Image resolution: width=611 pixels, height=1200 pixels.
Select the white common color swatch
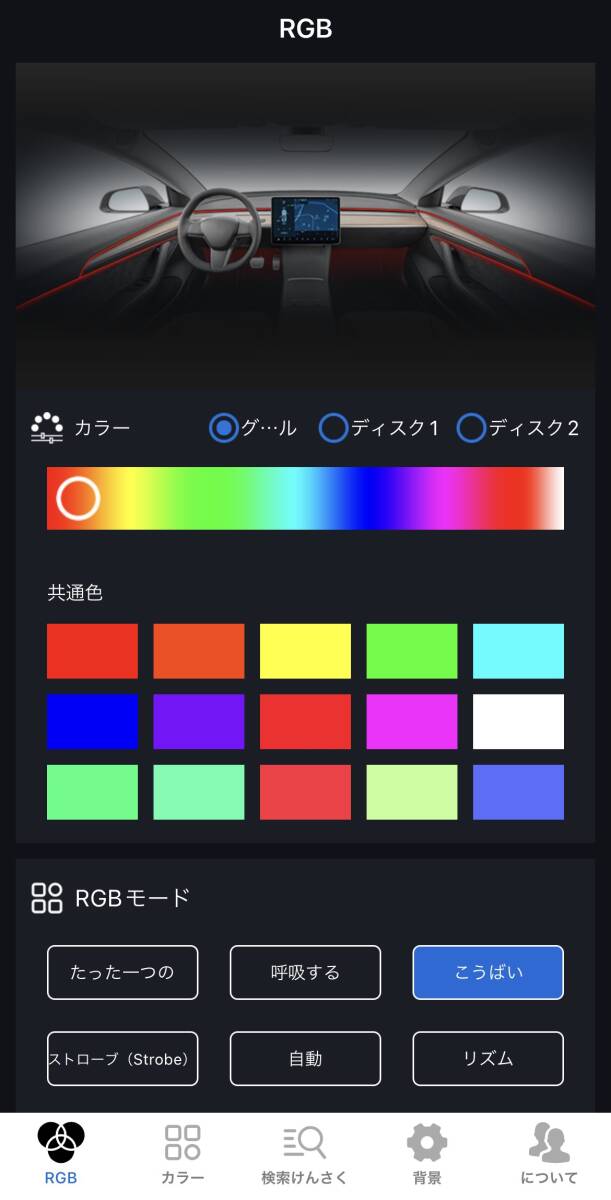518,721
